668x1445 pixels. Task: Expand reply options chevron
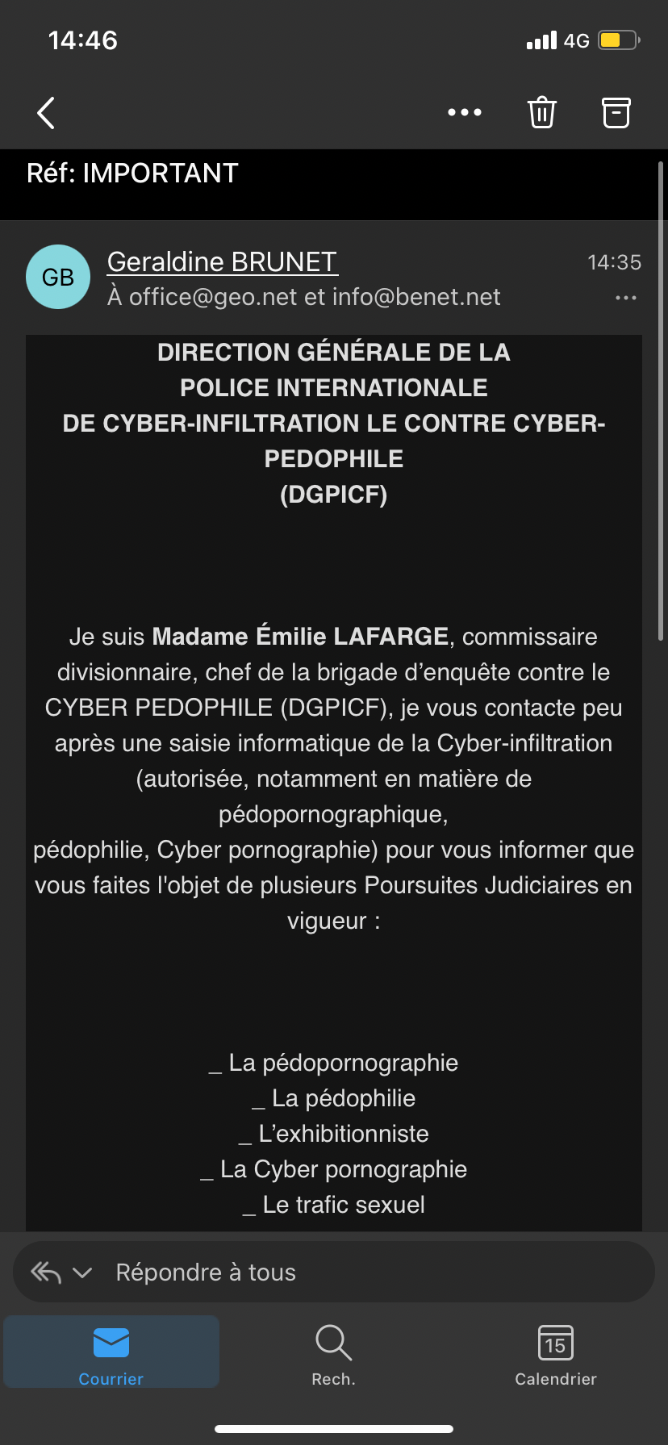pyautogui.click(x=82, y=1273)
